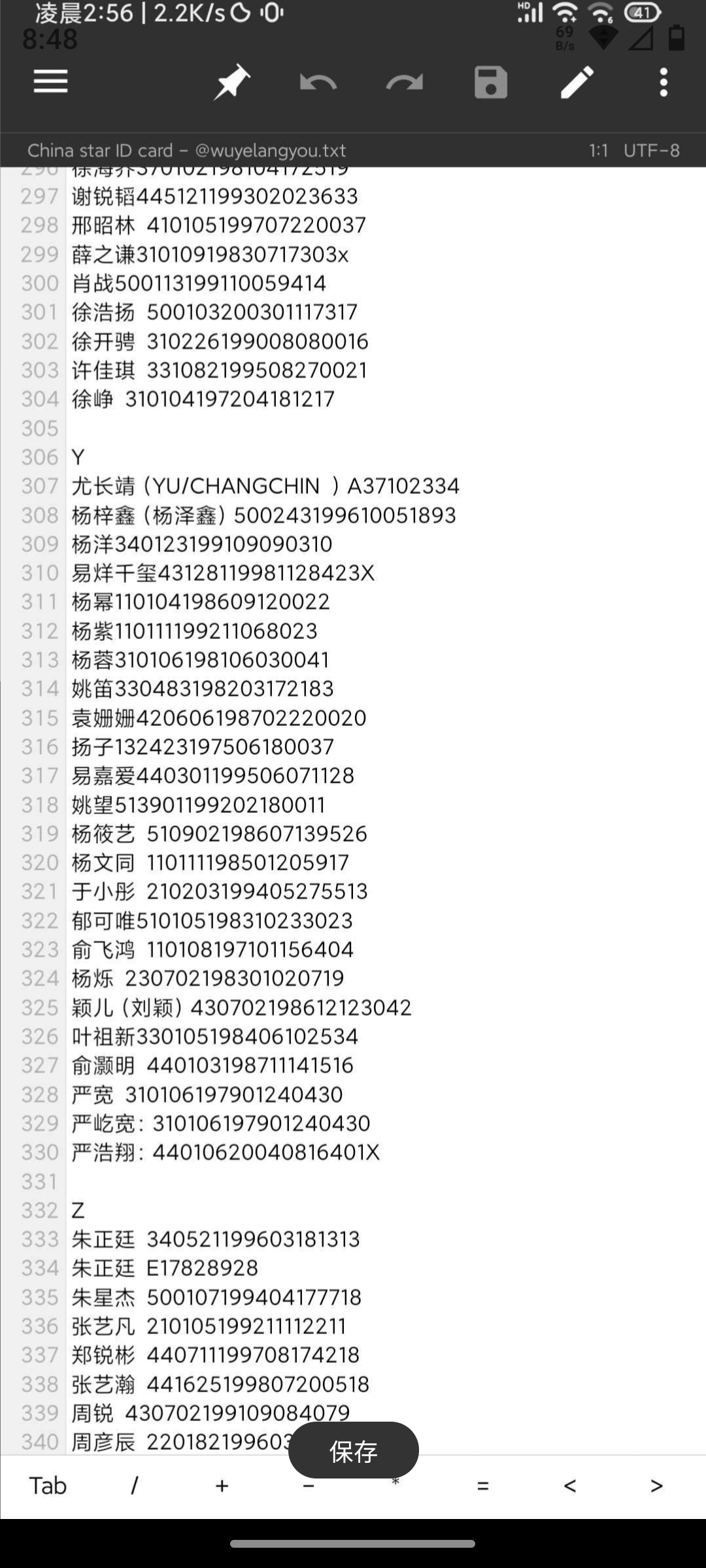This screenshot has height=1568, width=706.
Task: Redo the last edit
Action: [x=405, y=83]
